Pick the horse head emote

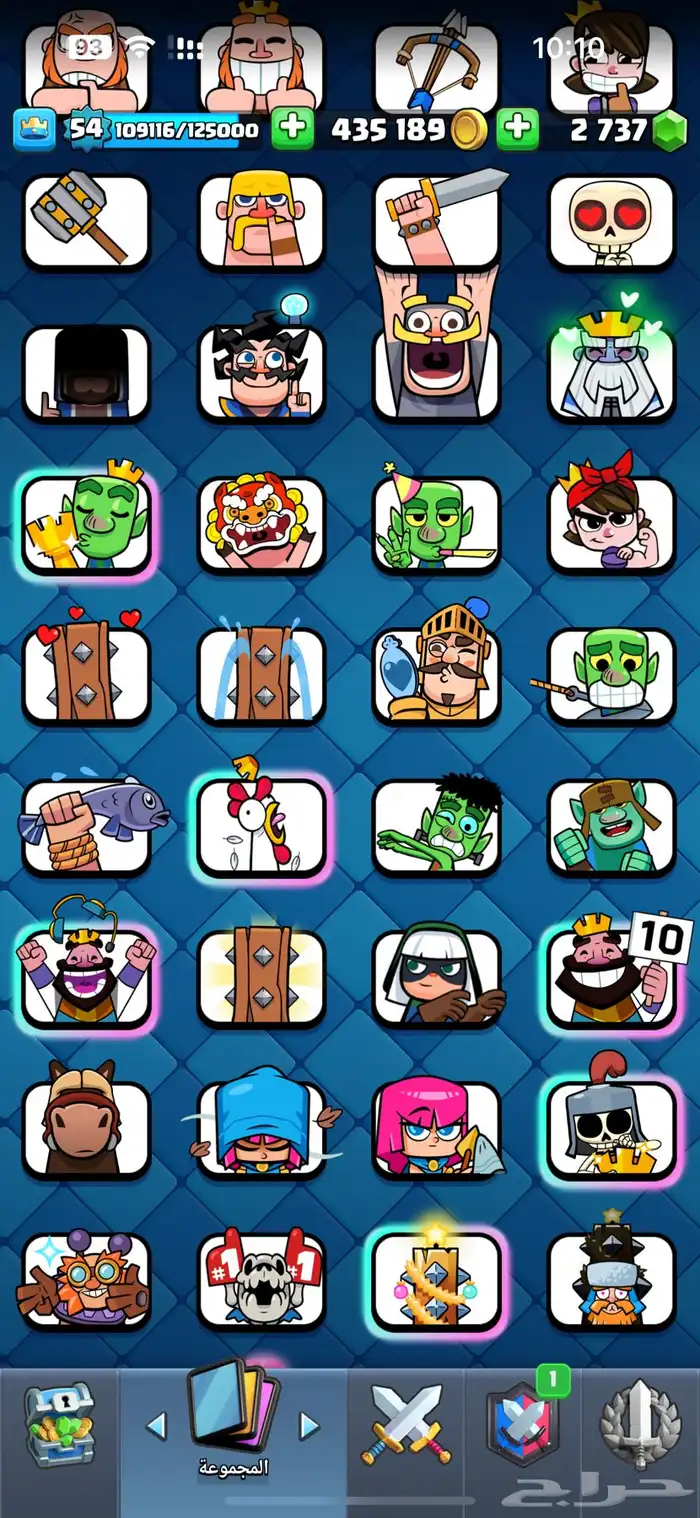[86, 1127]
